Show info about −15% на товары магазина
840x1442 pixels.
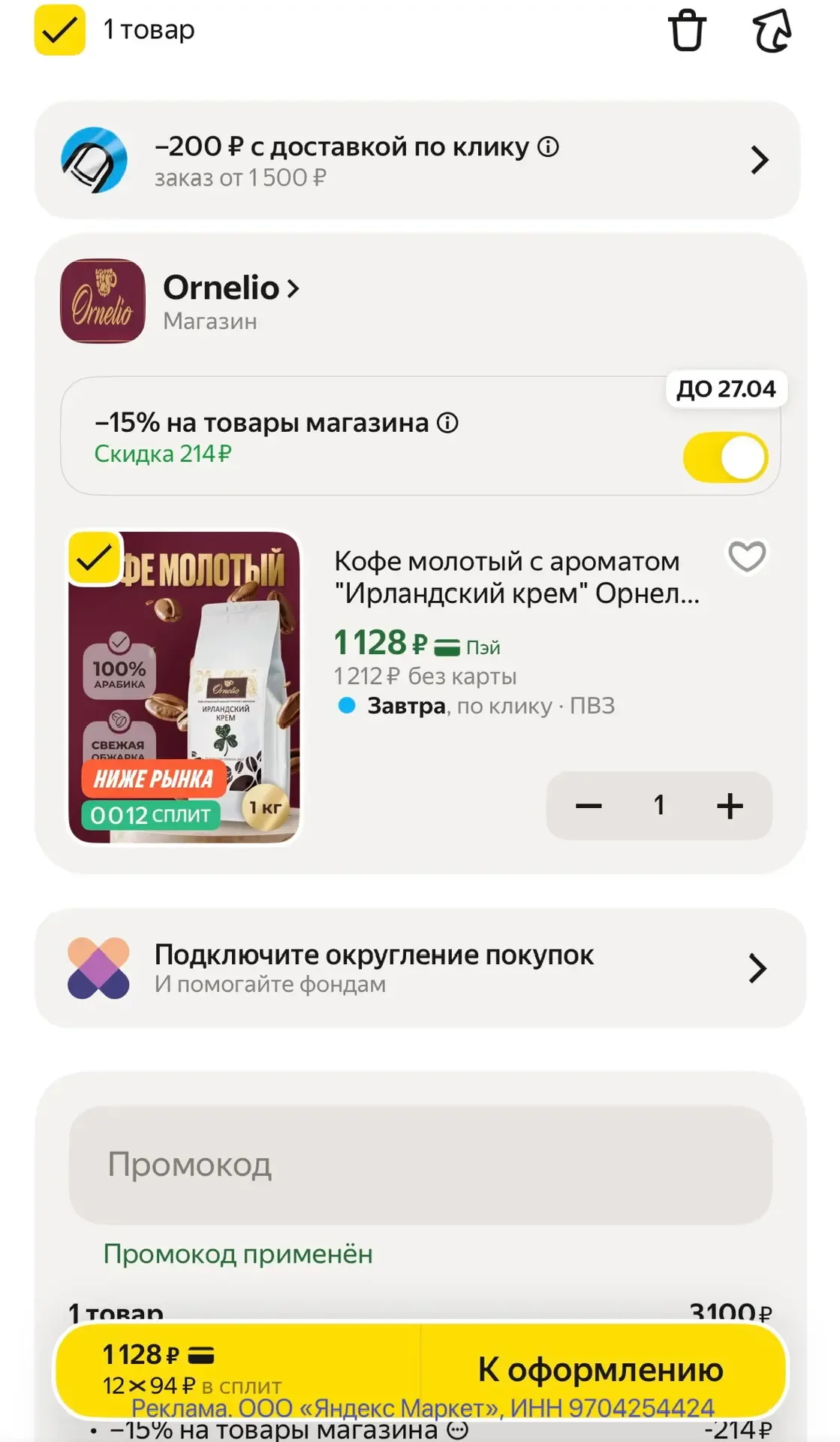pos(448,423)
